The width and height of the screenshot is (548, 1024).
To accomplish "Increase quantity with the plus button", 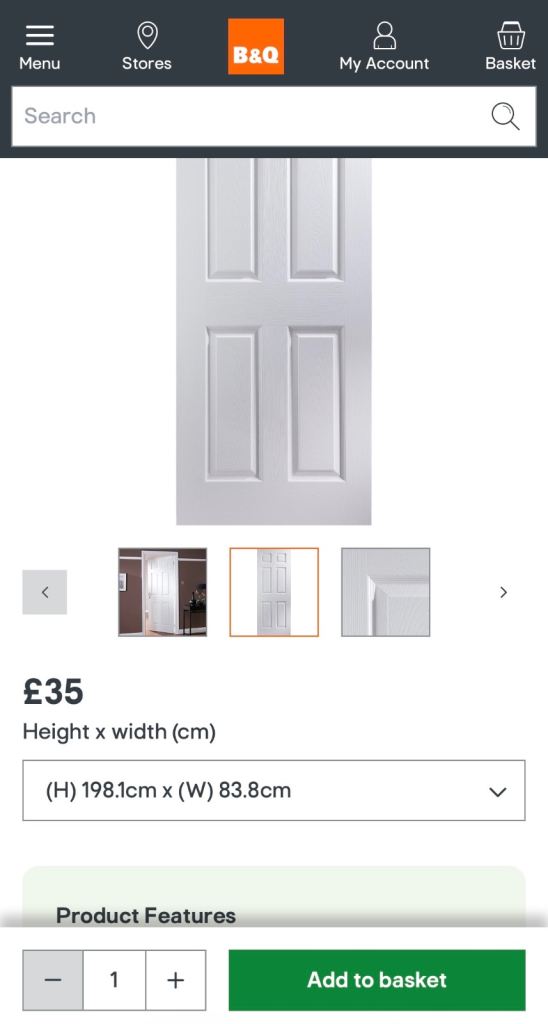I will coord(175,980).
